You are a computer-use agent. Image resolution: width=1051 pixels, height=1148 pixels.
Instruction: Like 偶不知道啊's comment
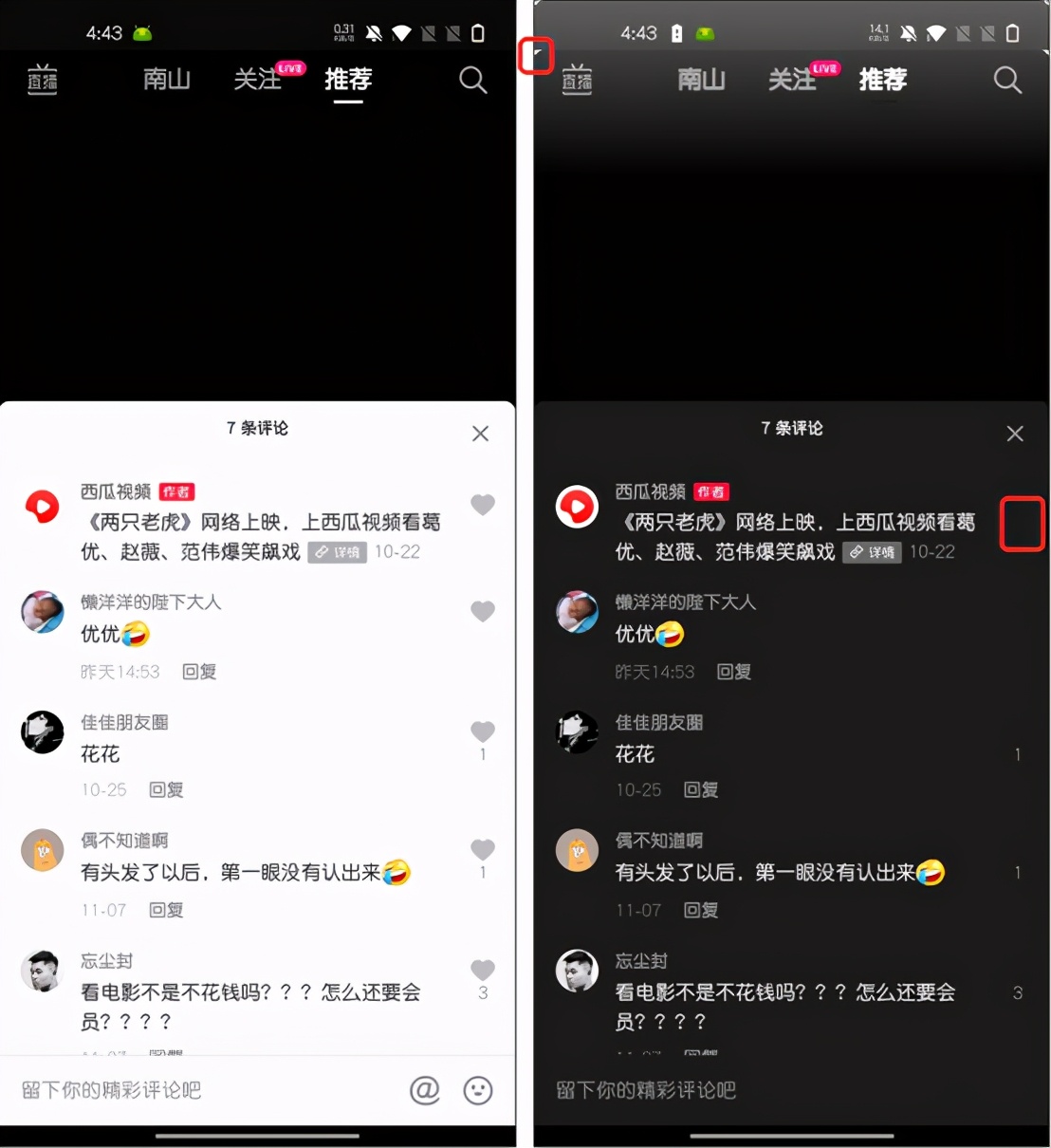pos(483,850)
